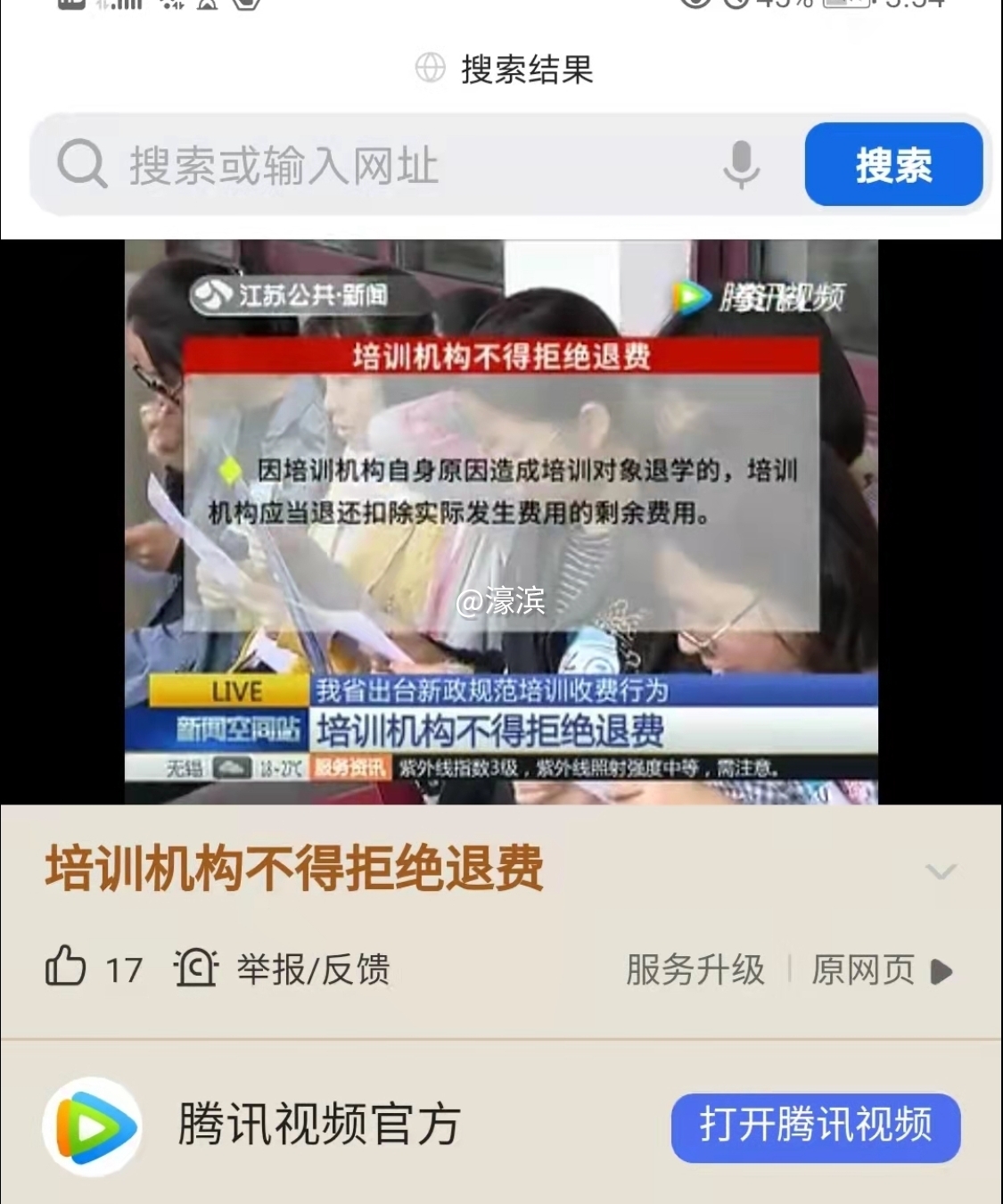Viewport: 1003px width, 1204px height.
Task: Expand the video title details chevron
Action: click(x=941, y=871)
